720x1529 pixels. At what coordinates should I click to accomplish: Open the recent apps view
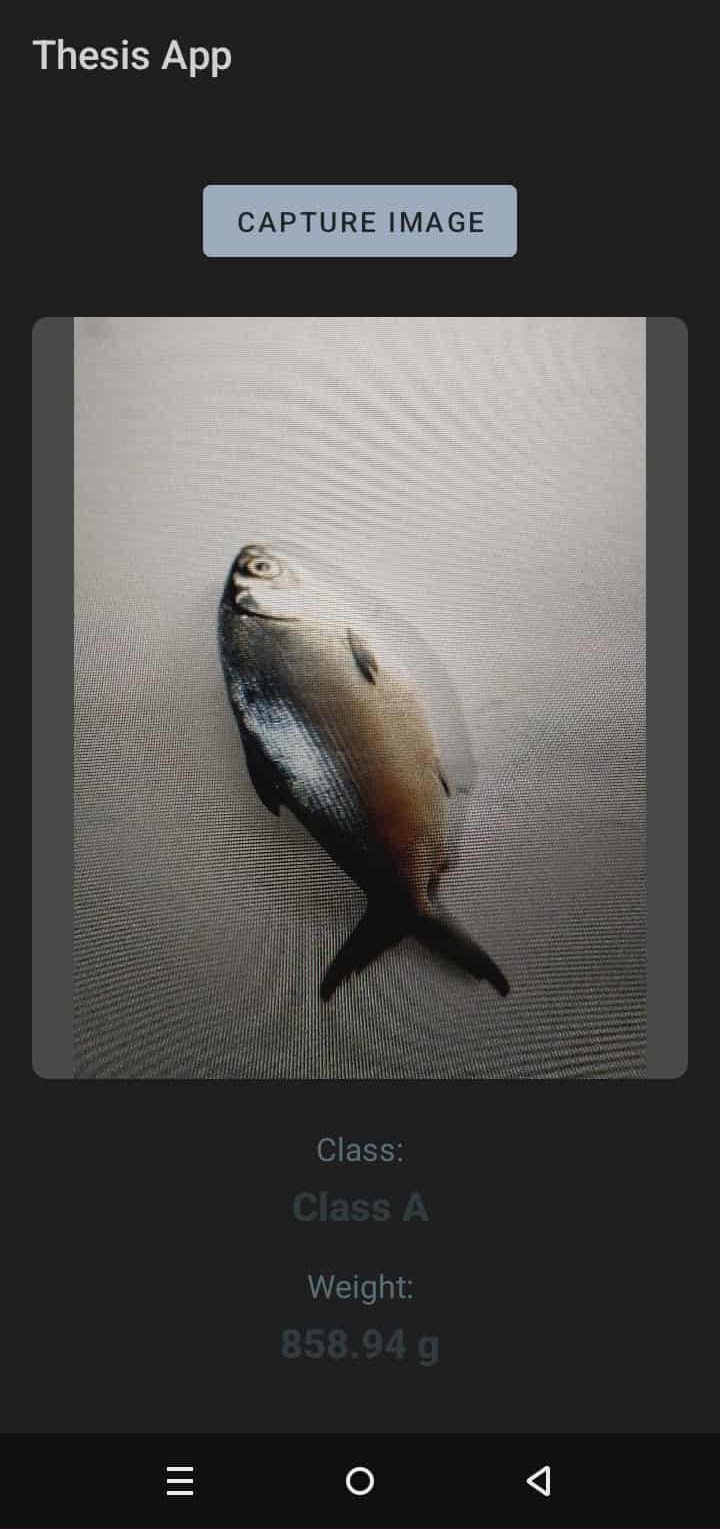[180, 1480]
